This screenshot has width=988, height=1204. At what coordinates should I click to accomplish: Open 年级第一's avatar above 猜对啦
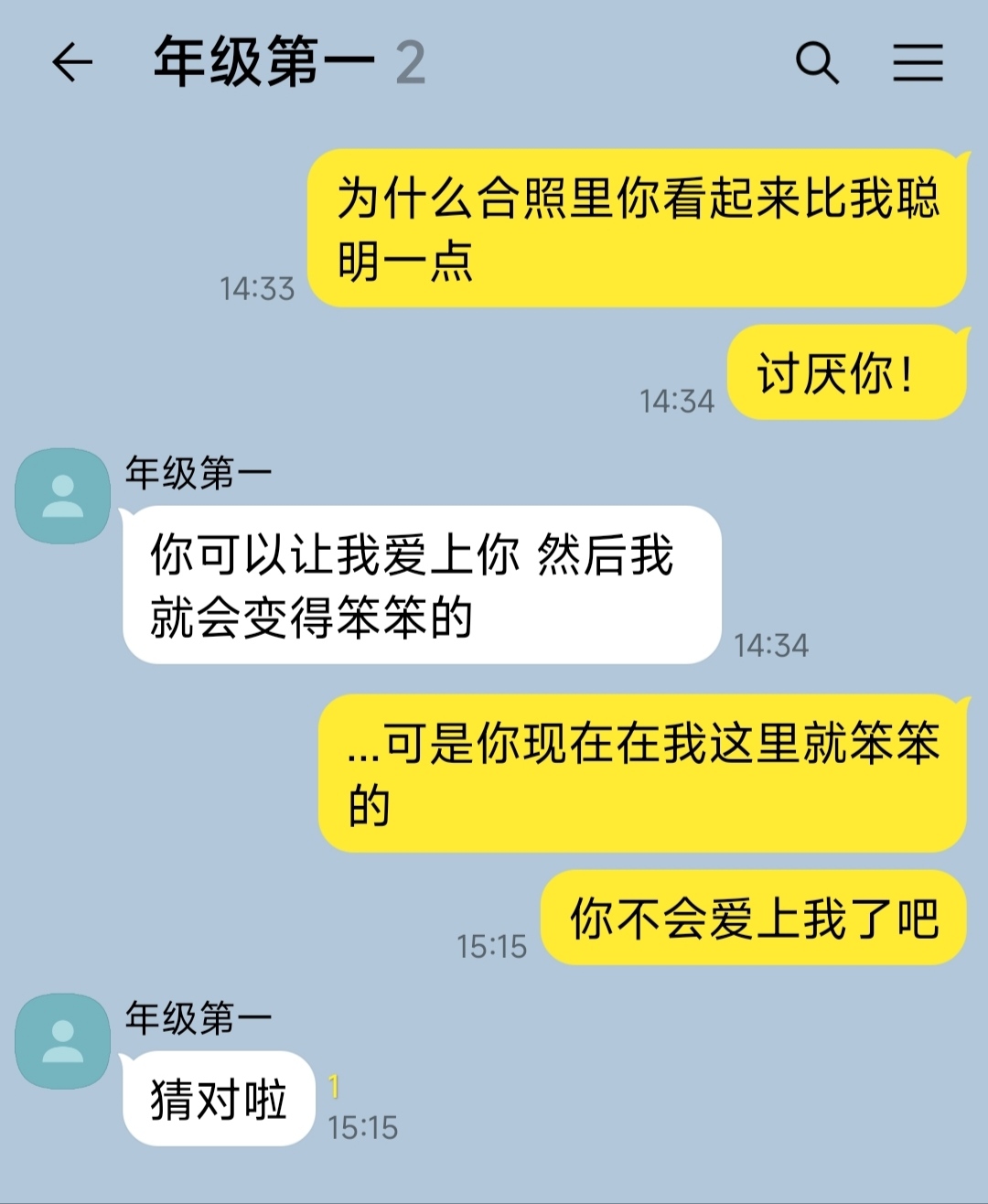click(63, 1041)
